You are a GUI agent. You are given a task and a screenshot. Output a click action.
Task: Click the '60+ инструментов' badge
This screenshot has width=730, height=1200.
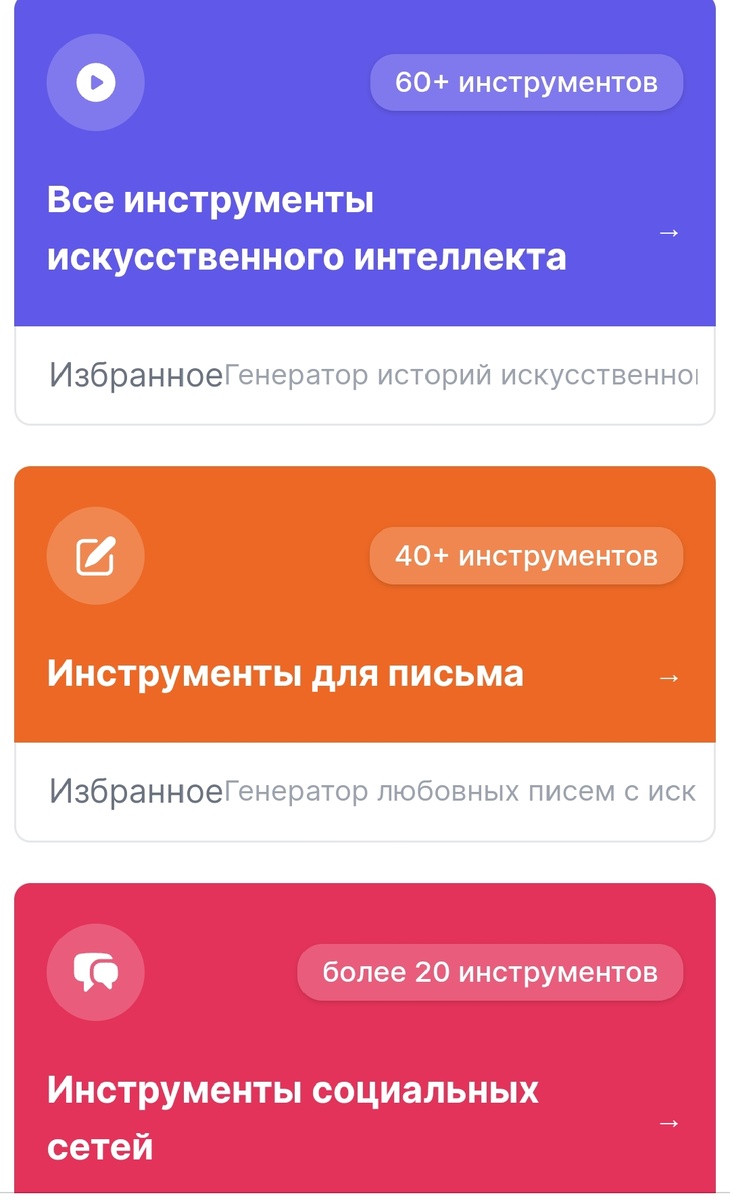click(526, 82)
